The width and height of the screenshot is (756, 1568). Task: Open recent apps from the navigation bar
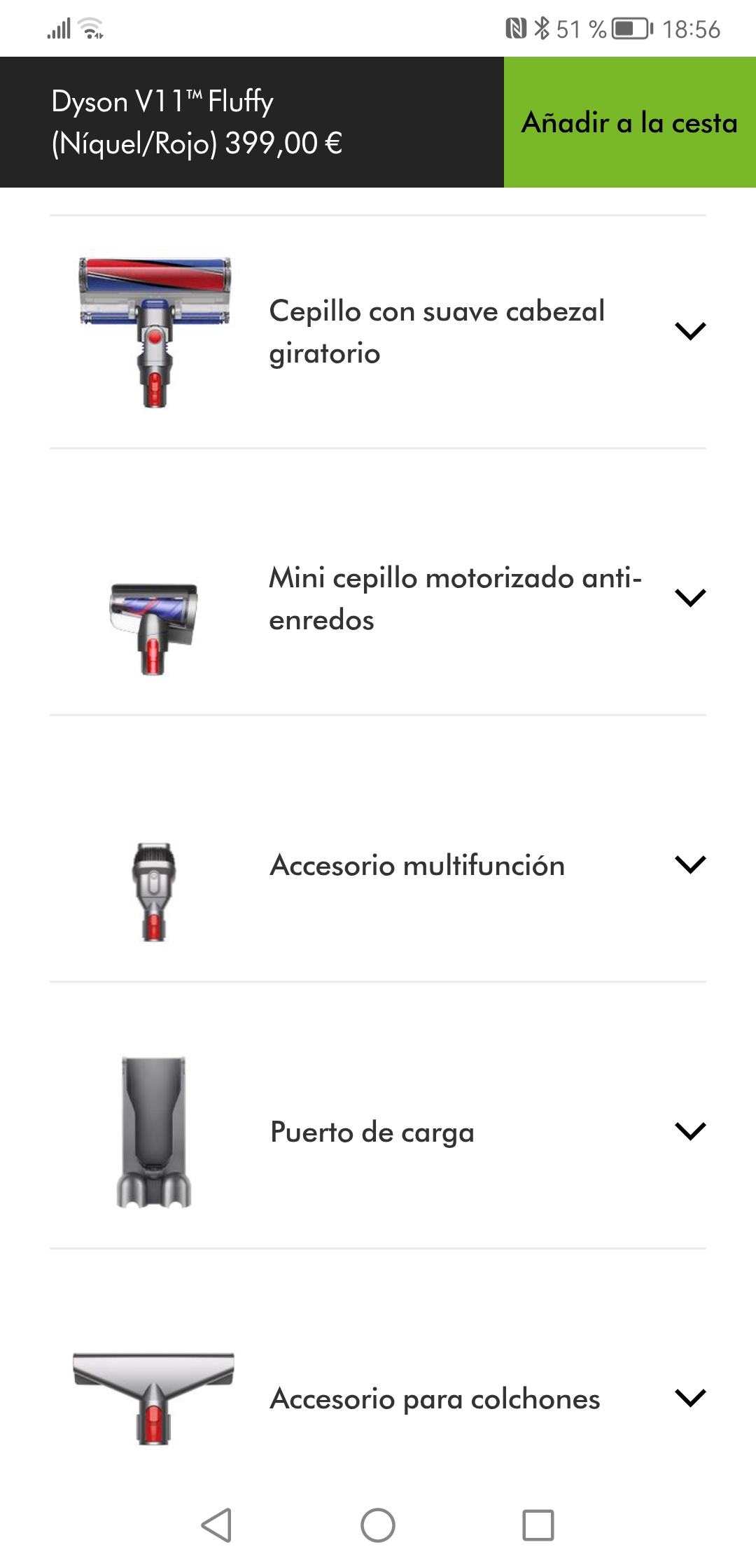click(x=538, y=1525)
